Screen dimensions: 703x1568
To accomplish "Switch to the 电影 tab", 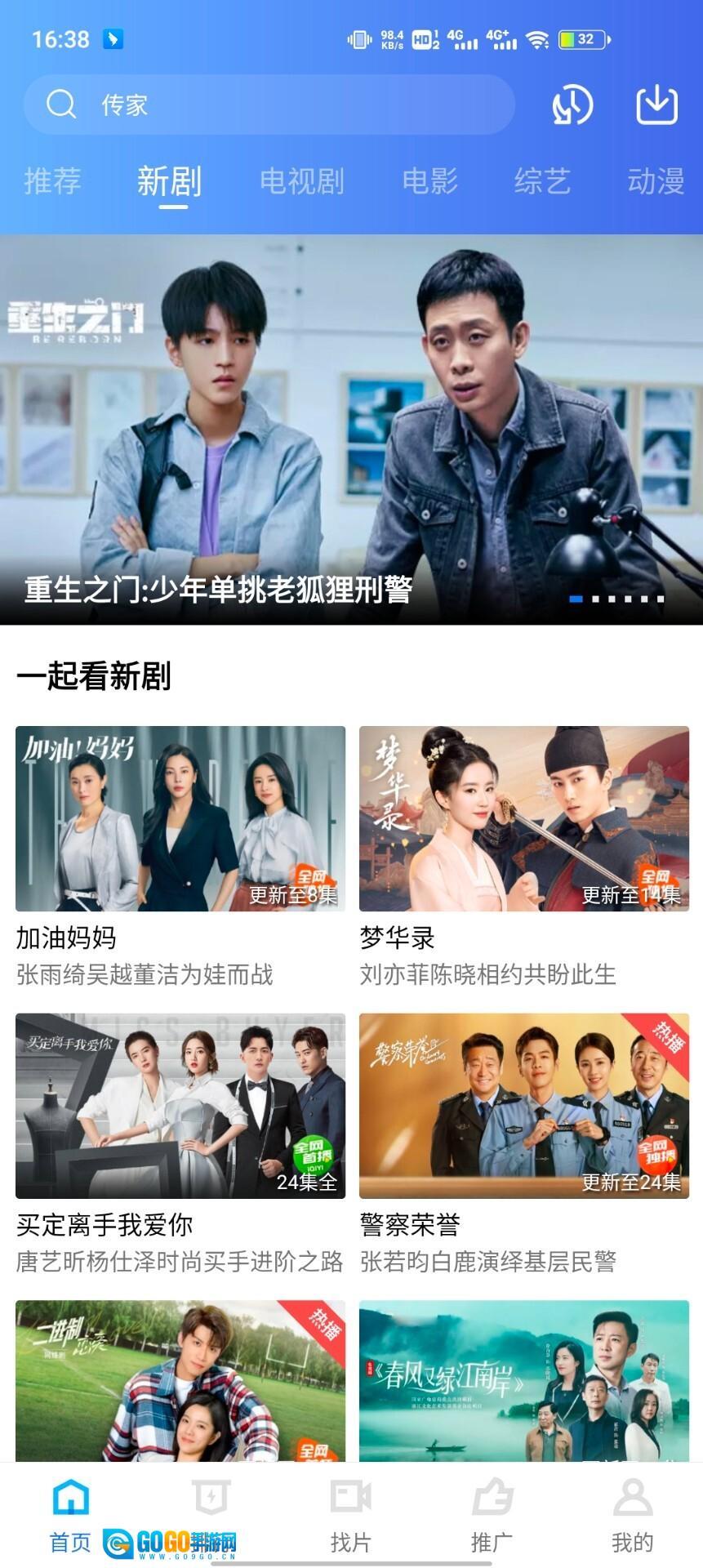I will [429, 180].
